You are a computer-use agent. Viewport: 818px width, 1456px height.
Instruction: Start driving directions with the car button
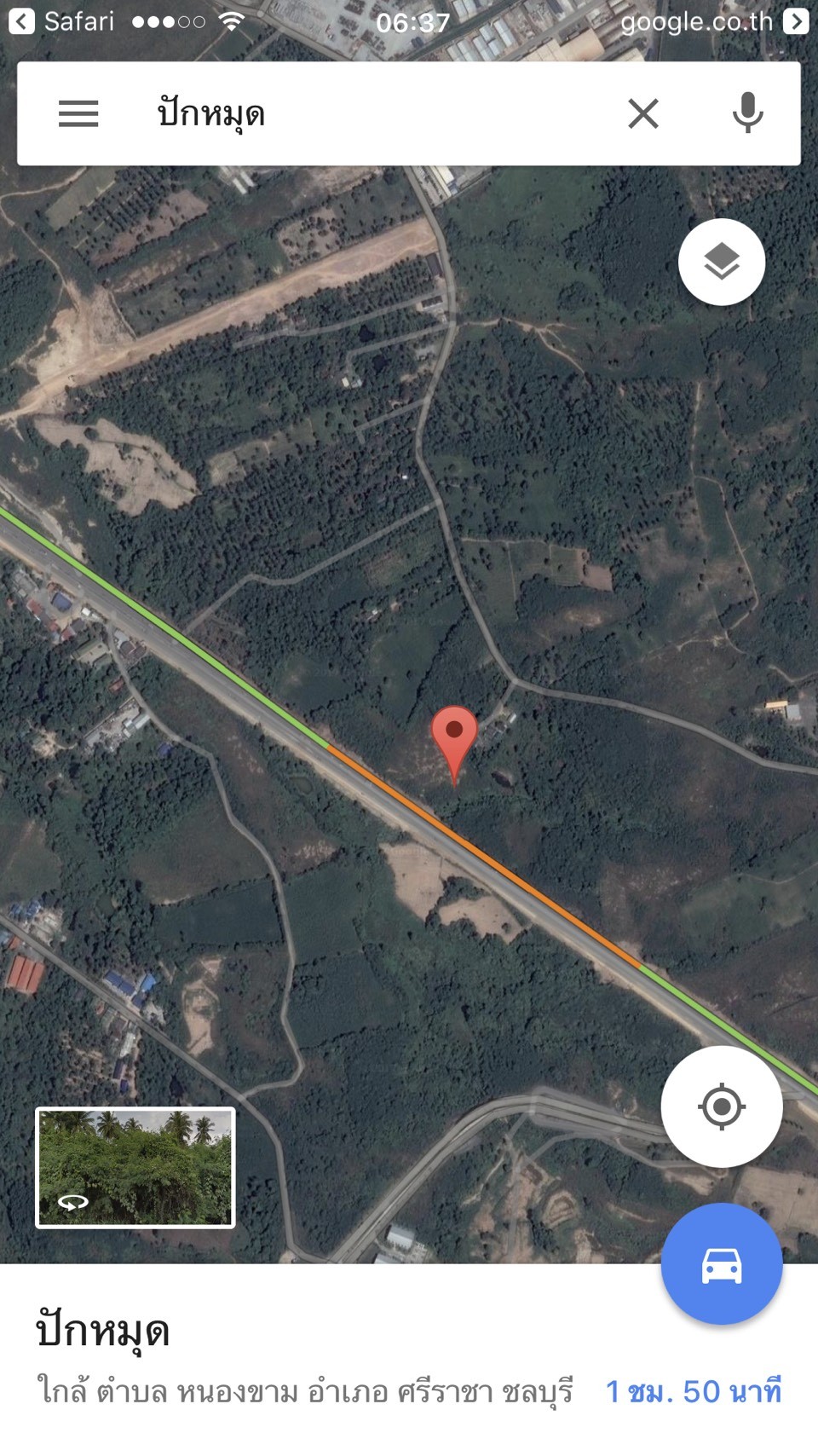[x=722, y=1264]
